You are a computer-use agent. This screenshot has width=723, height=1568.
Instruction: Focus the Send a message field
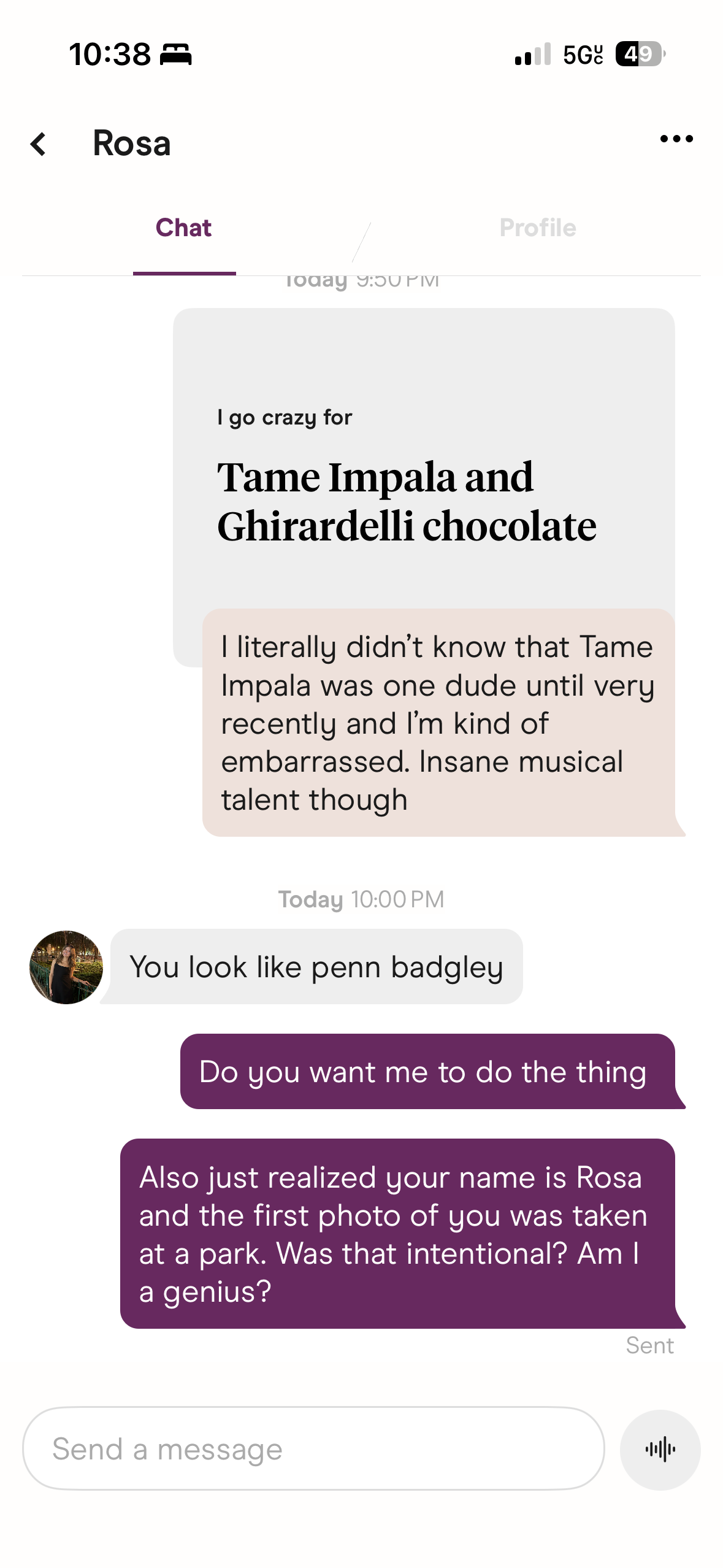click(x=313, y=1449)
